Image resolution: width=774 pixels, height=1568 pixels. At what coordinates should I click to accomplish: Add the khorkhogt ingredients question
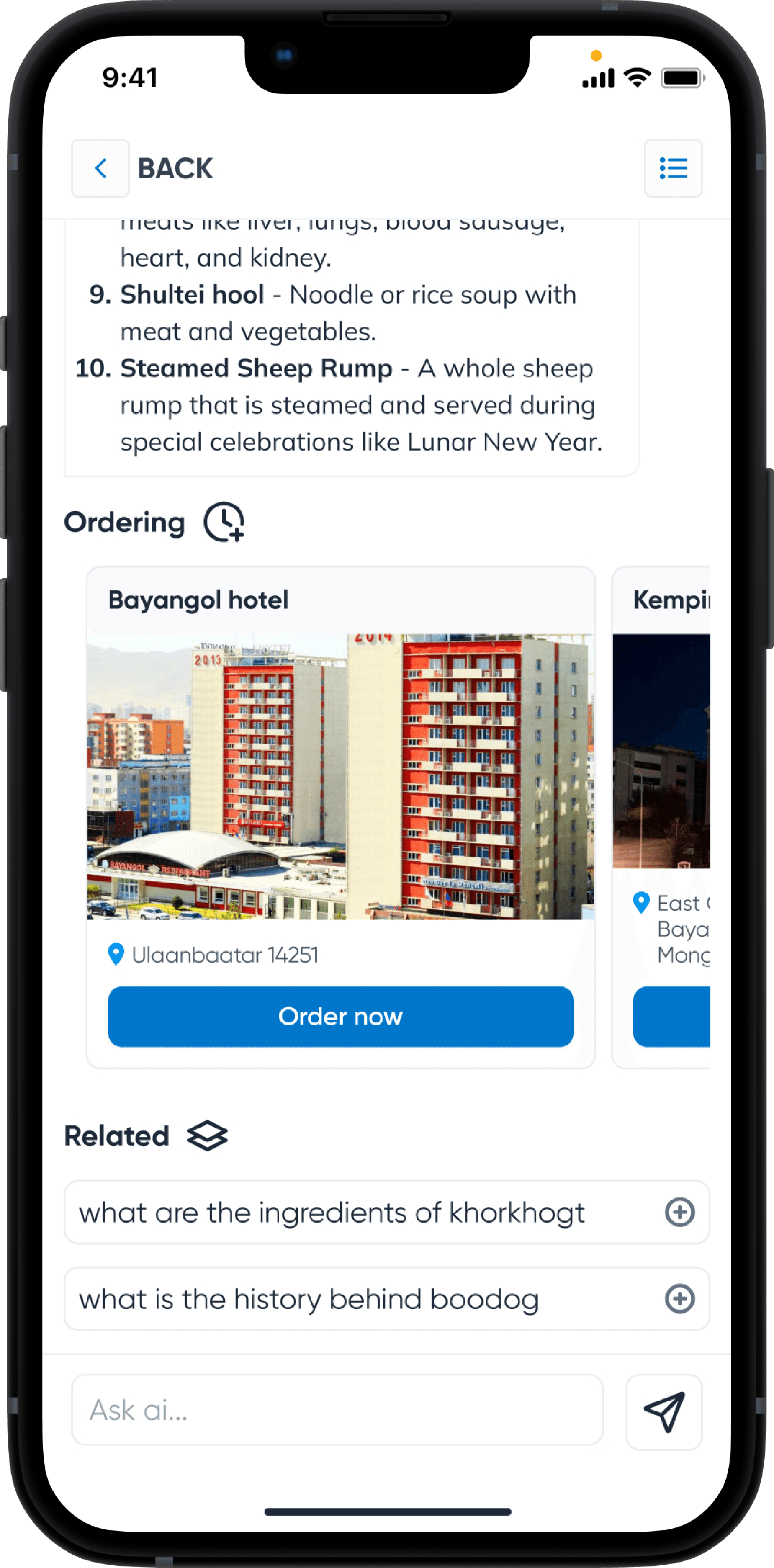point(679,1211)
